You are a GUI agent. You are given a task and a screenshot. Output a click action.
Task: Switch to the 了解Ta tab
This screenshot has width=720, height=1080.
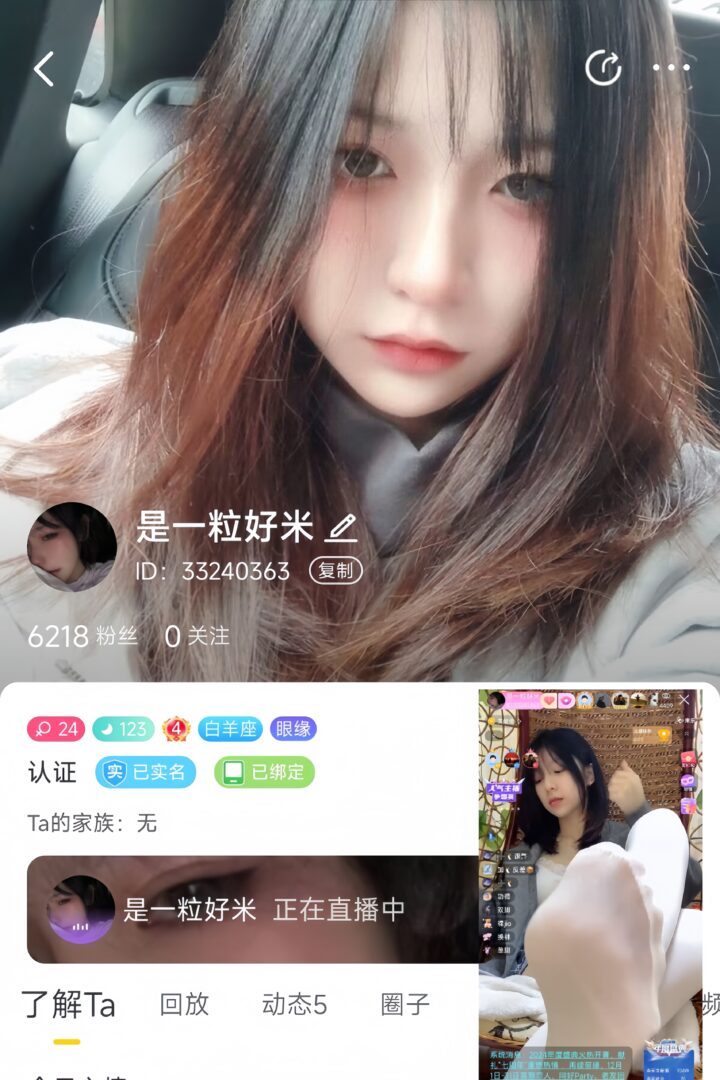tap(68, 1004)
